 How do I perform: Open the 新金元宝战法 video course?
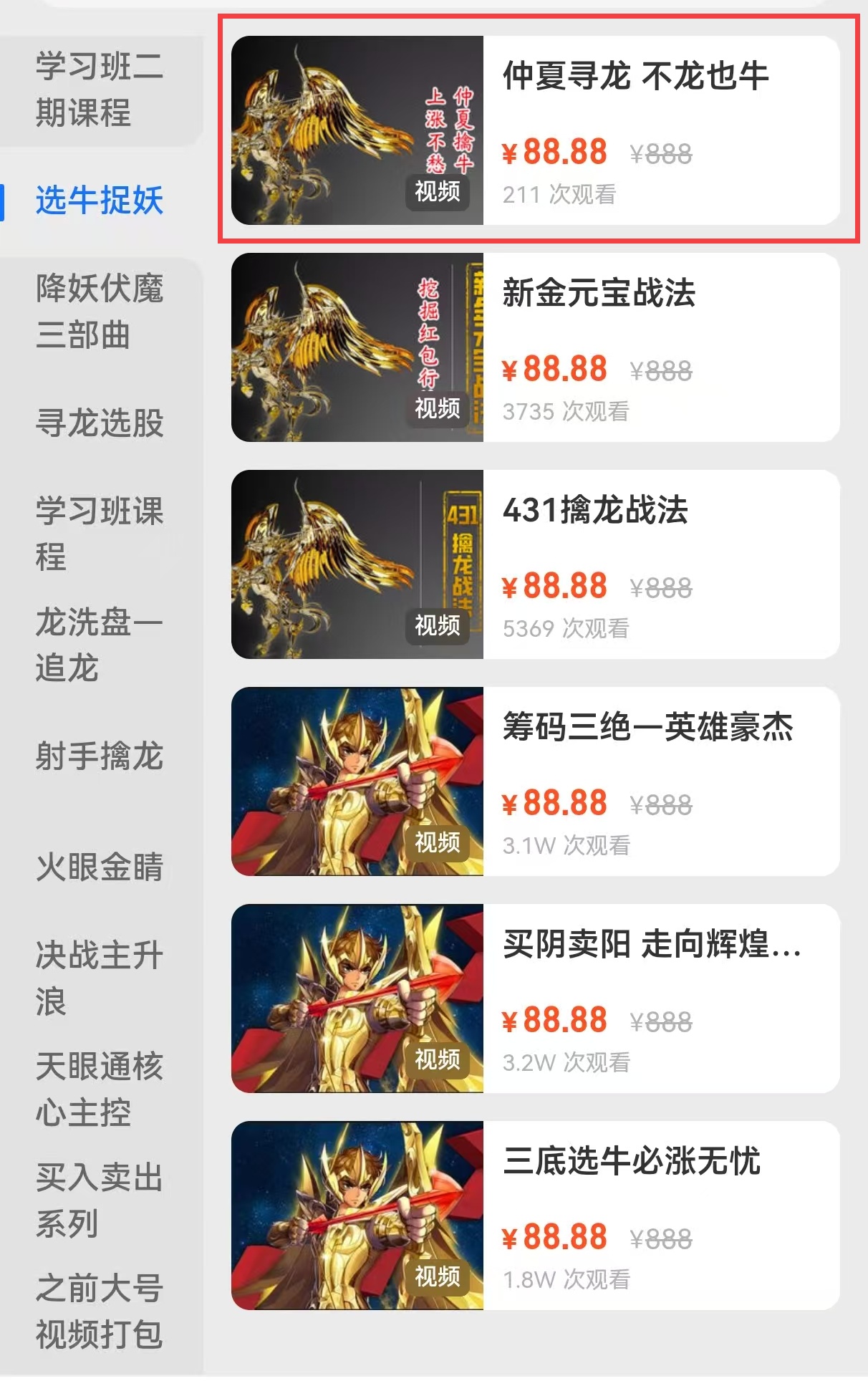(x=535, y=347)
